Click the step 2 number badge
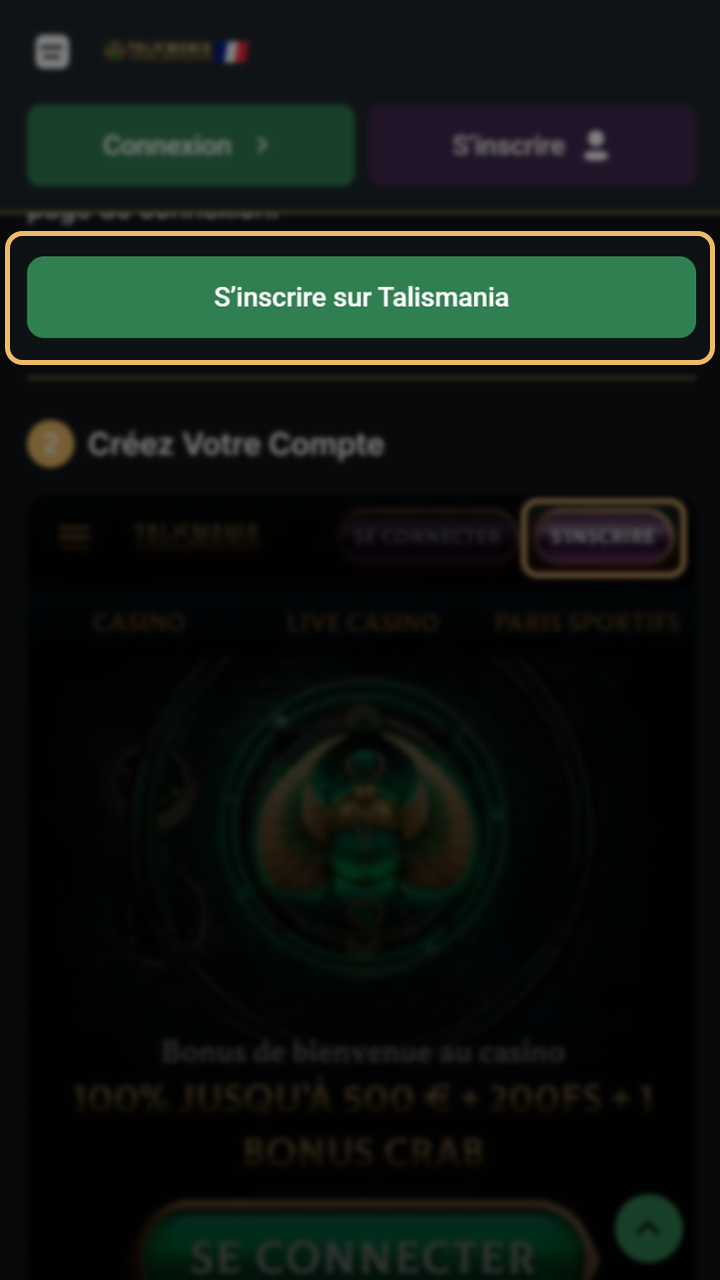The width and height of the screenshot is (720, 1280). click(x=51, y=443)
